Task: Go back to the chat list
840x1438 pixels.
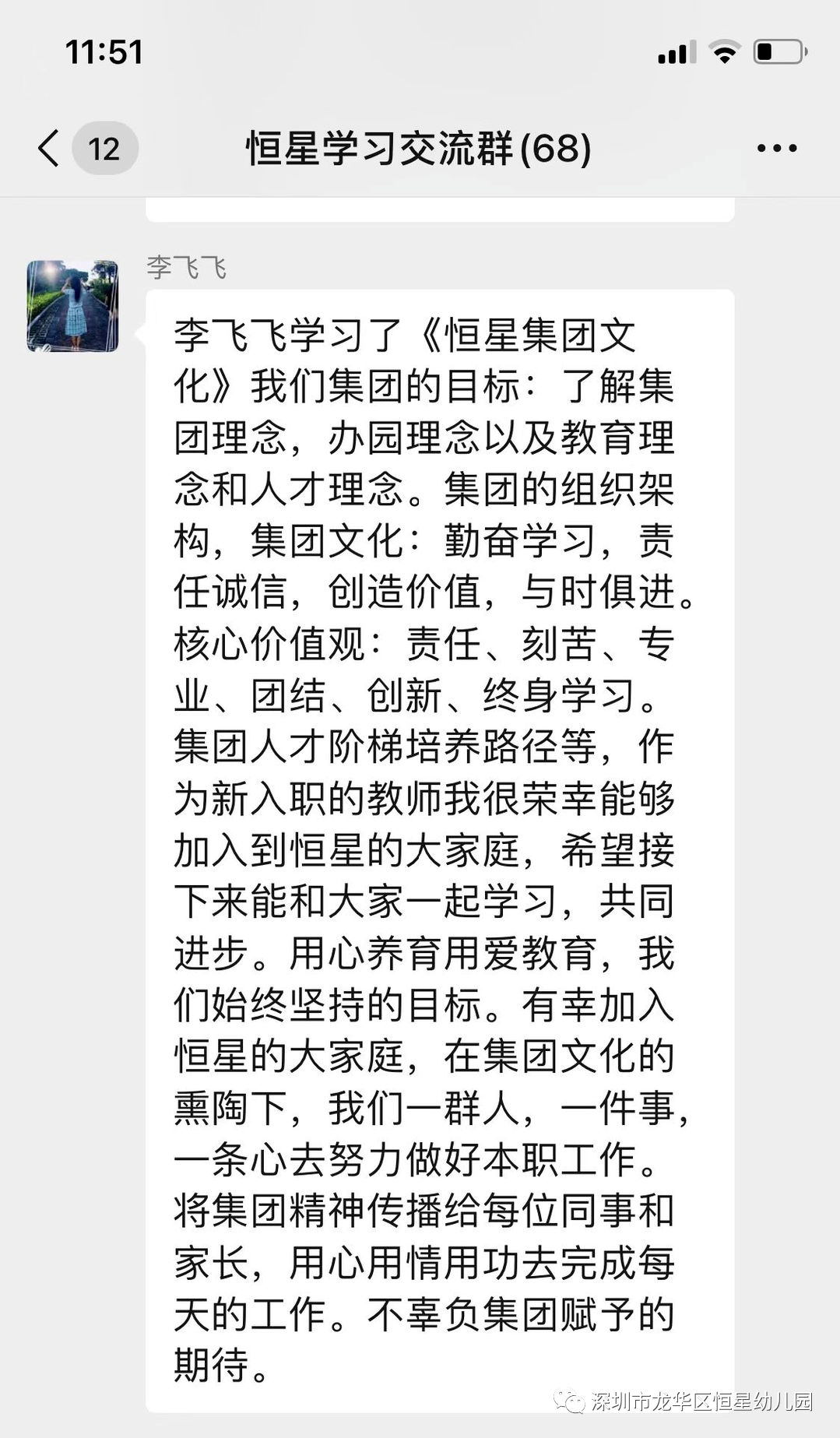Action: click(x=49, y=148)
